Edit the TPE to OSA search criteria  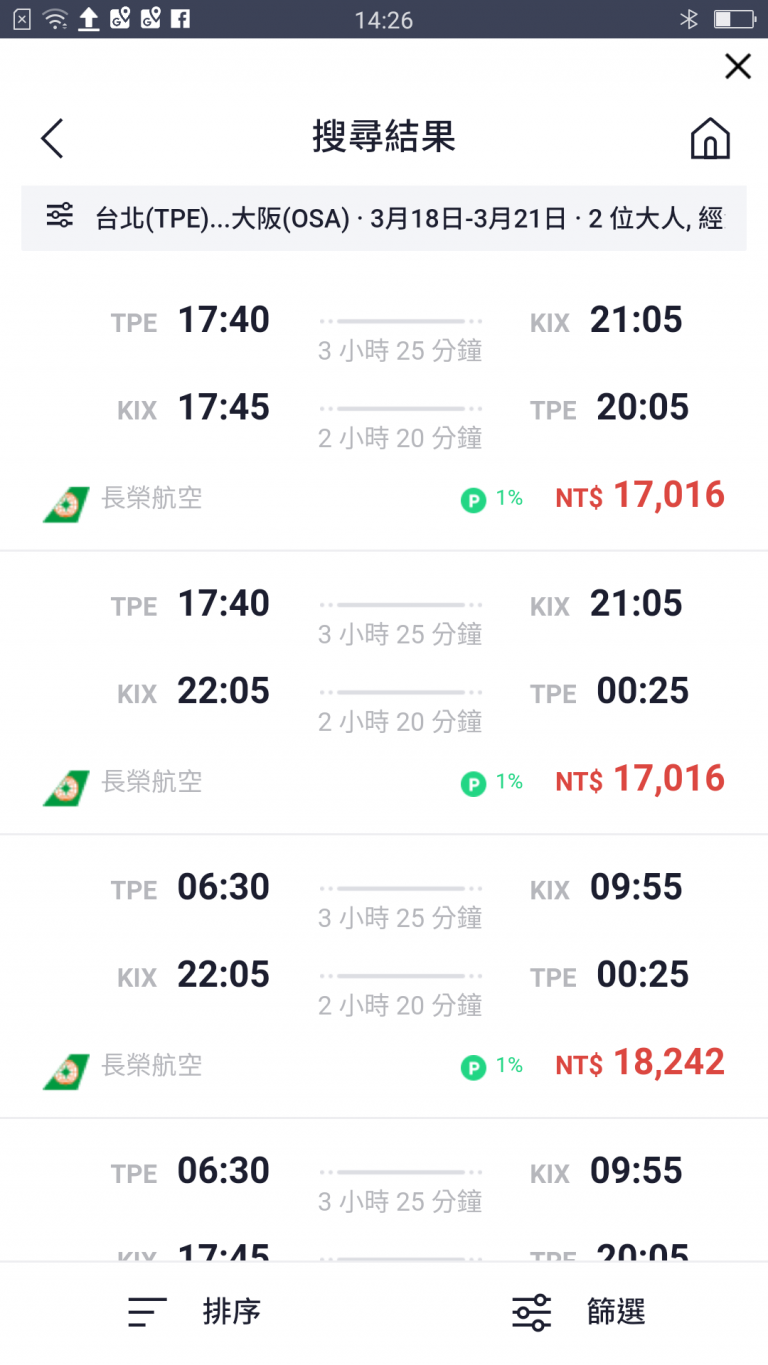384,218
